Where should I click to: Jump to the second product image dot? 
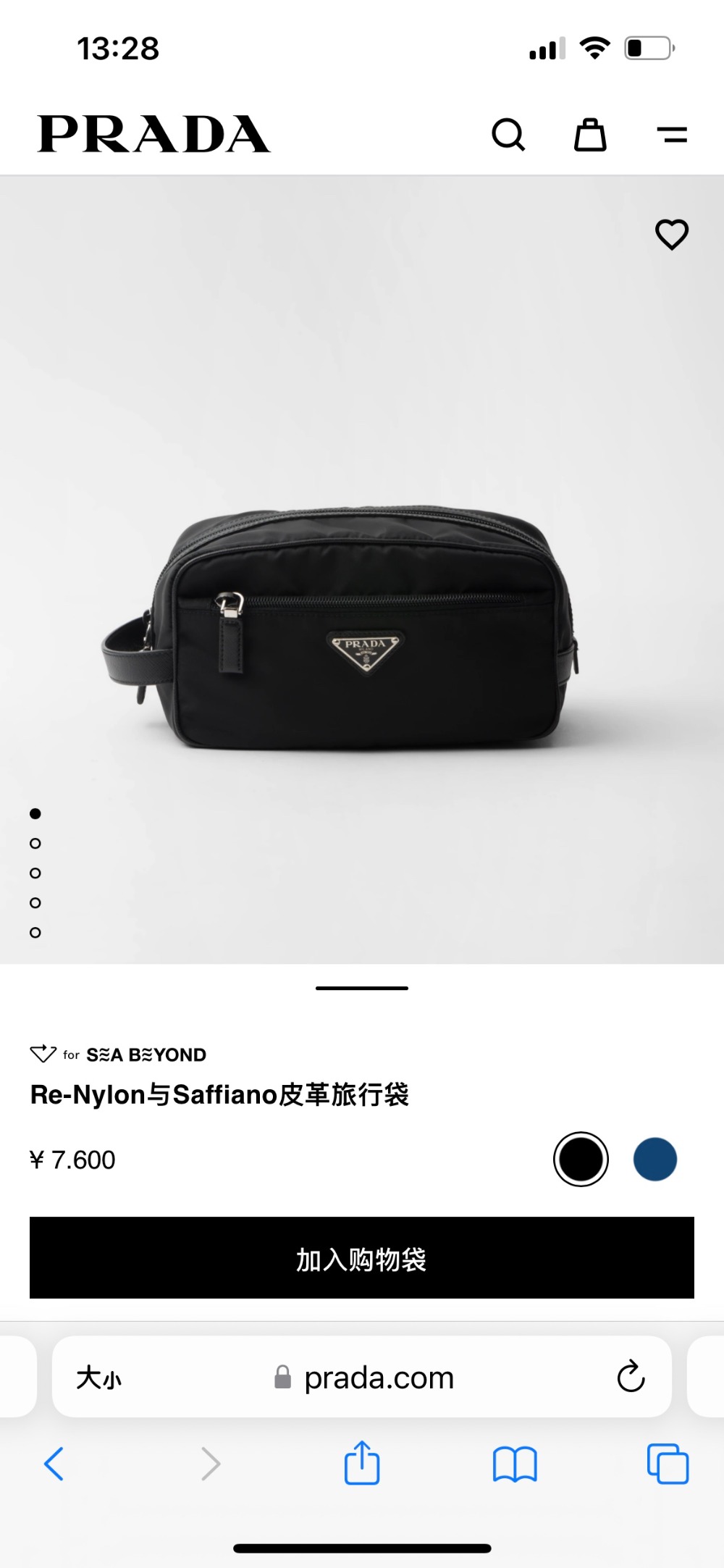point(35,844)
